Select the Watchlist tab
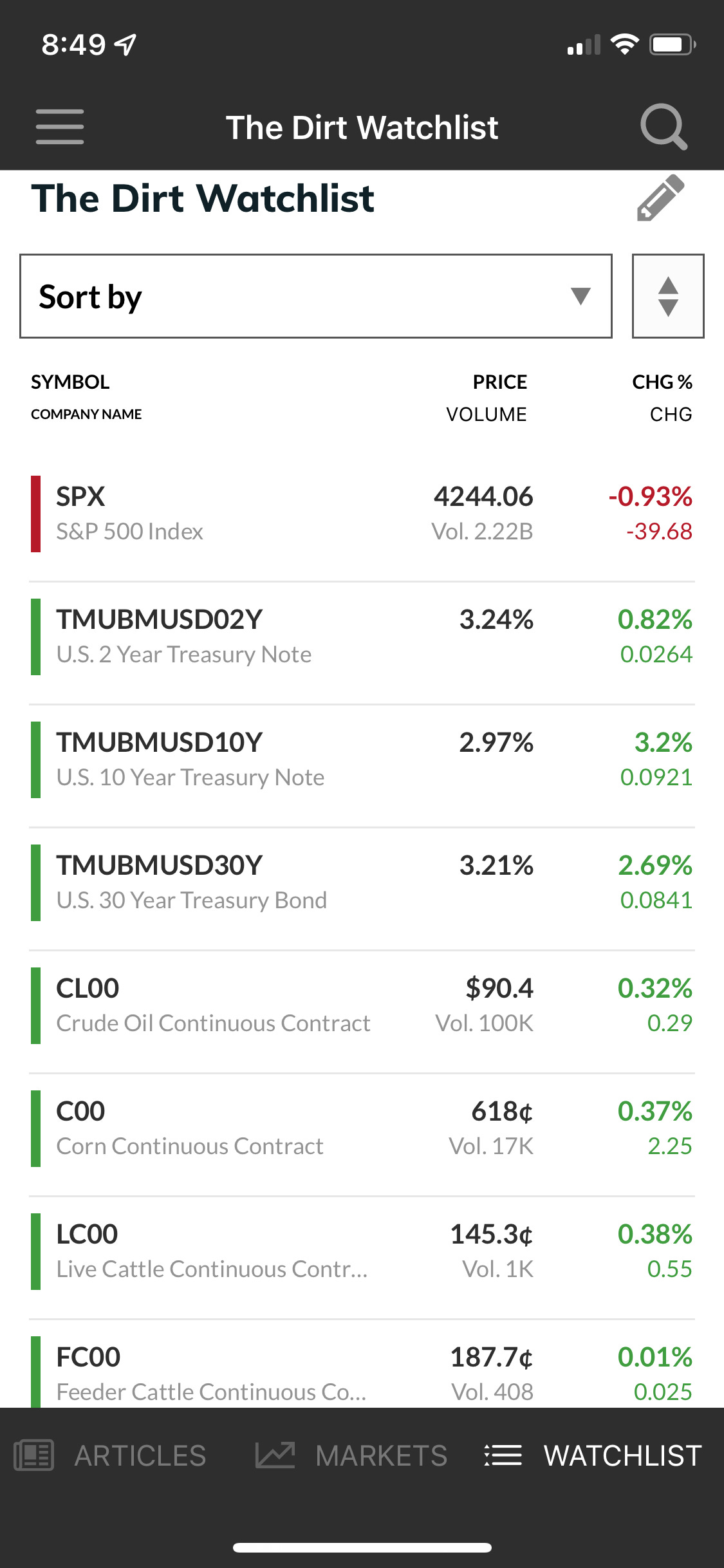Screen dimensions: 724x1568 point(593,1455)
